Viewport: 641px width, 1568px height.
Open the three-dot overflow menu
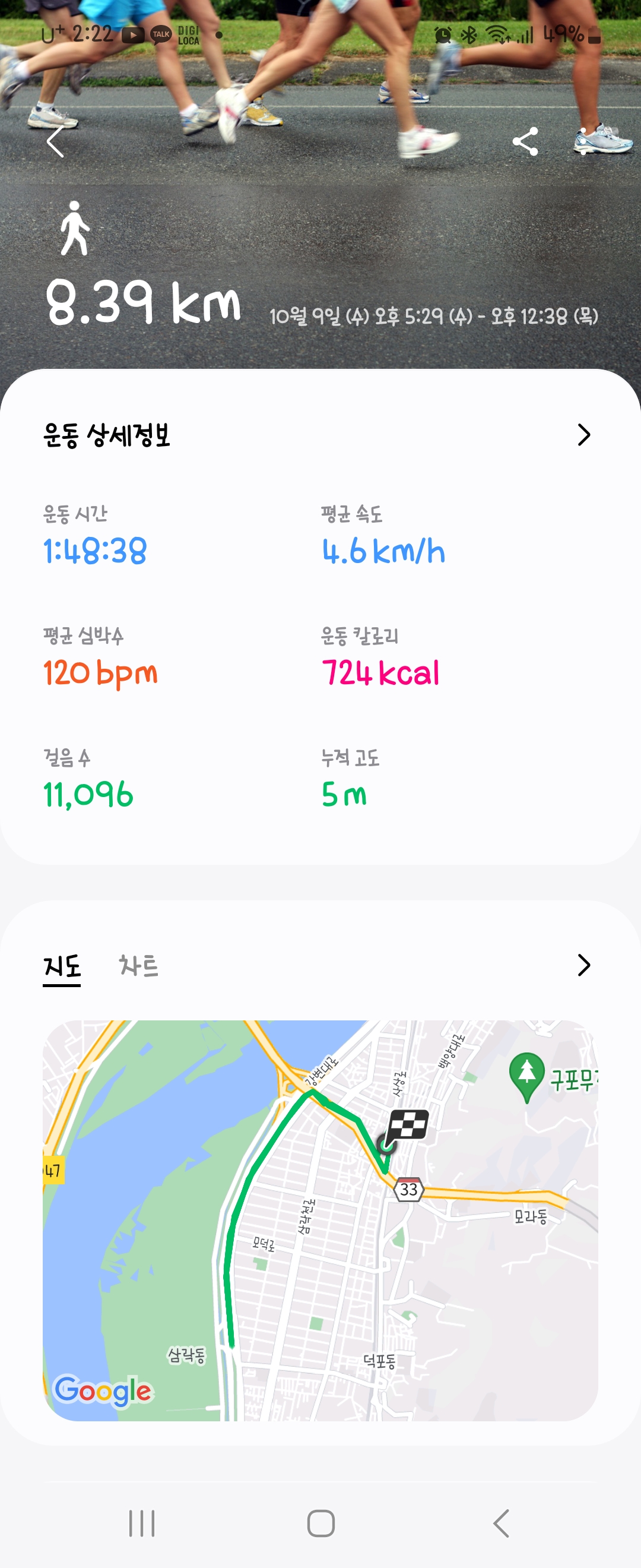(x=583, y=142)
